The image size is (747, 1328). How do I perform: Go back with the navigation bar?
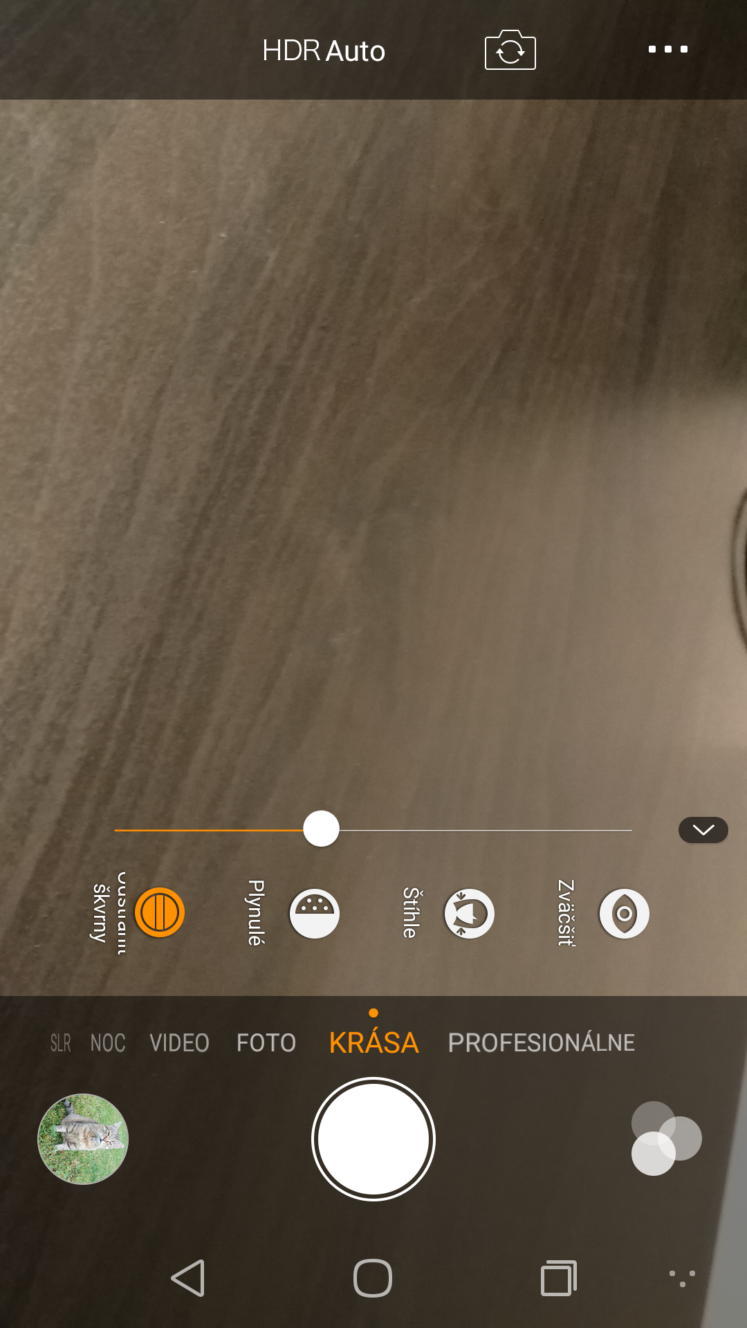[x=188, y=1278]
